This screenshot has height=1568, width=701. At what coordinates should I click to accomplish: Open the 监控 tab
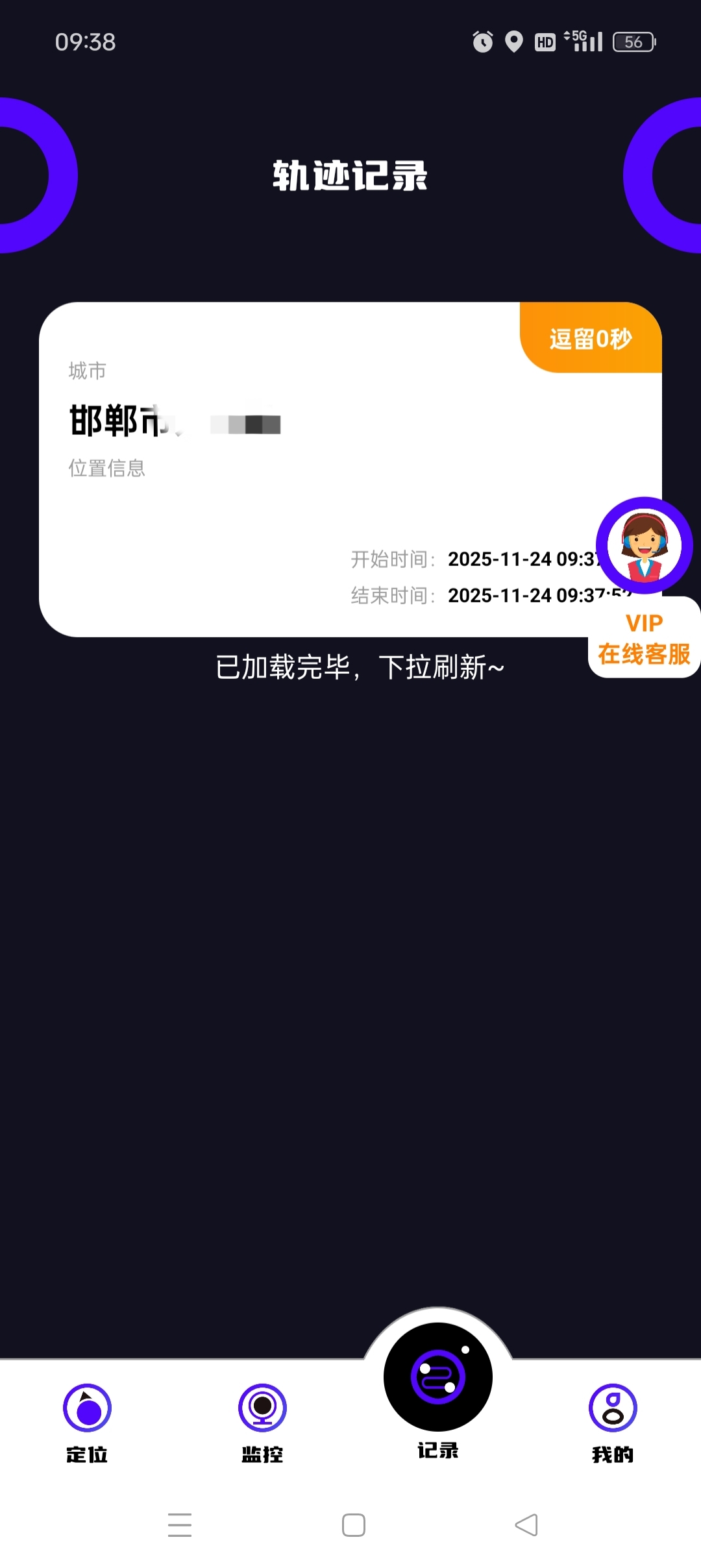tap(262, 1421)
